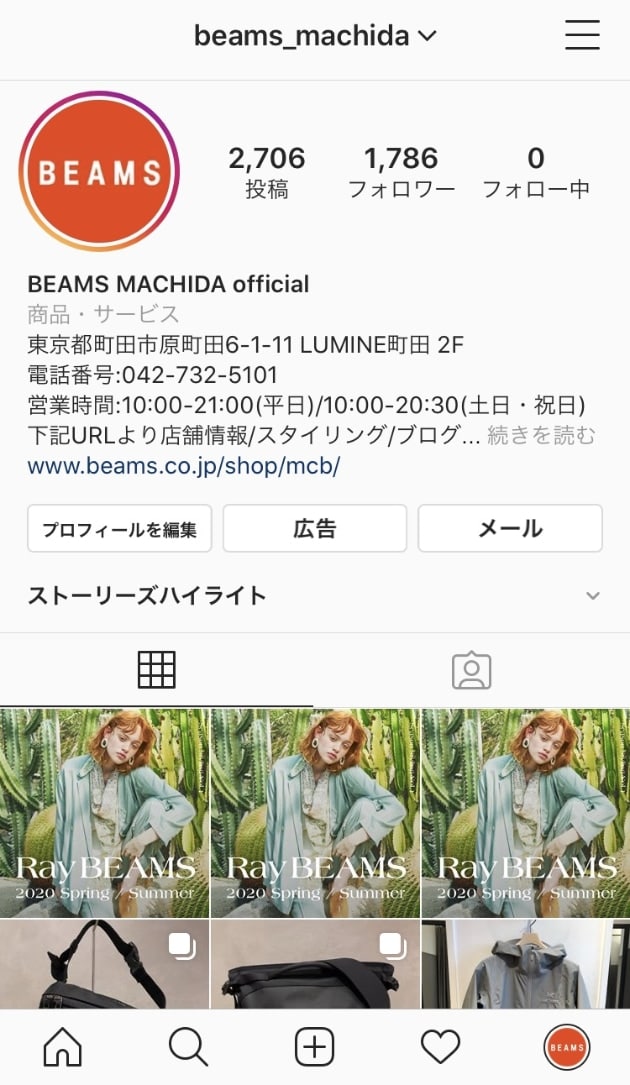Image resolution: width=630 pixels, height=1085 pixels.
Task: Tap the メール email button
Action: coord(510,529)
